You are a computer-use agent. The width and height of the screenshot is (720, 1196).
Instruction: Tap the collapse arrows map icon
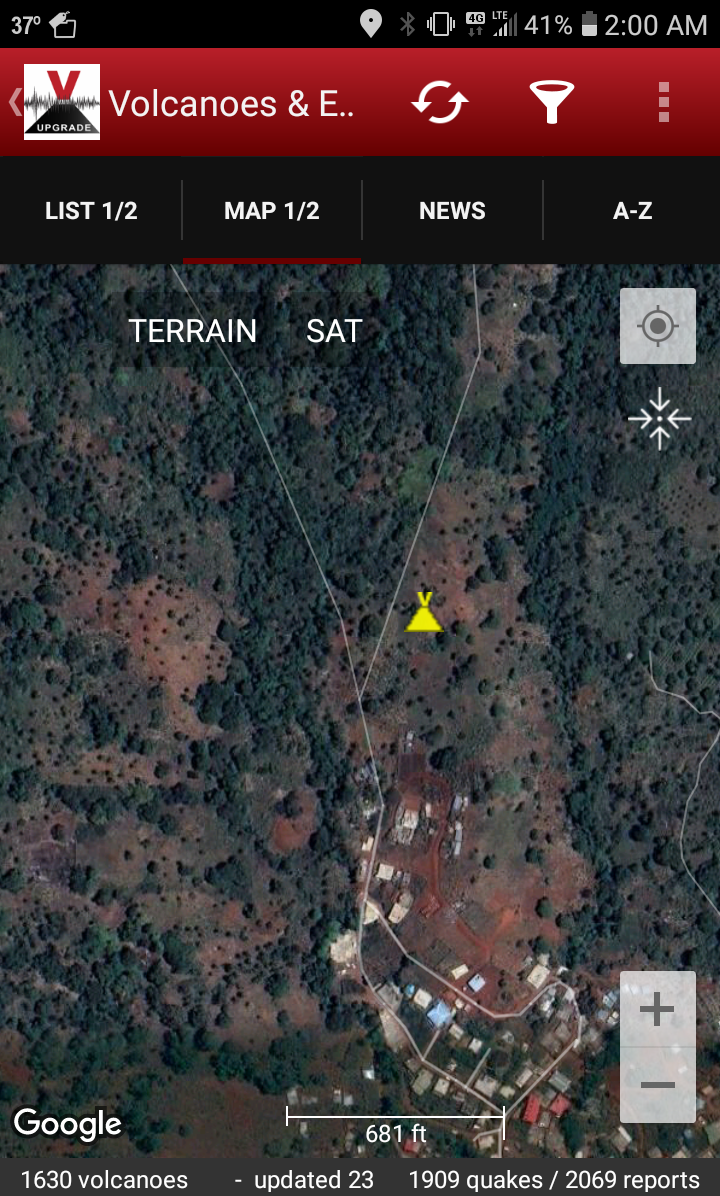(659, 418)
